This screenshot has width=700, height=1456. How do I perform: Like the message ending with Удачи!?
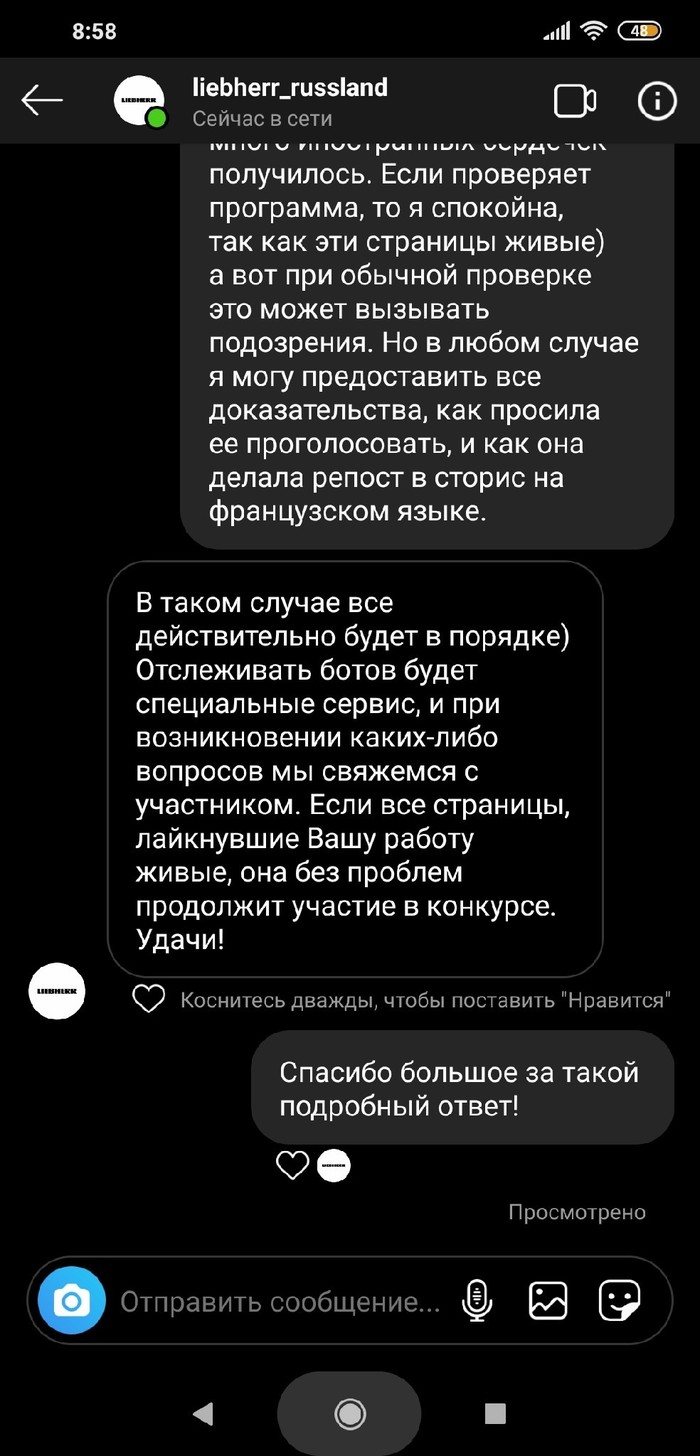point(149,999)
